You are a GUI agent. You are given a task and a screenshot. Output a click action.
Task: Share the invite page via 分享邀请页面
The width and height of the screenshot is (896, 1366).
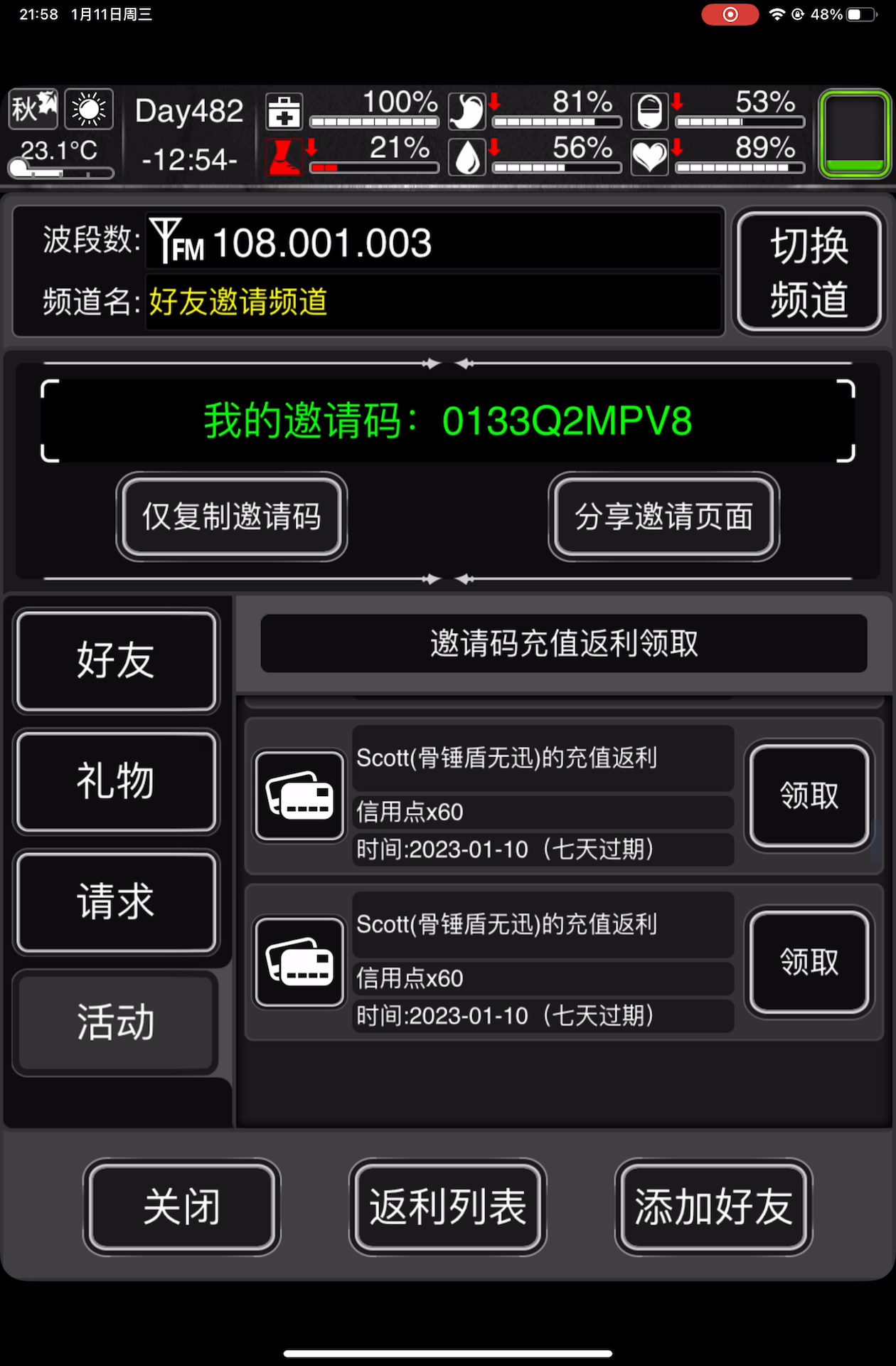coord(663,517)
